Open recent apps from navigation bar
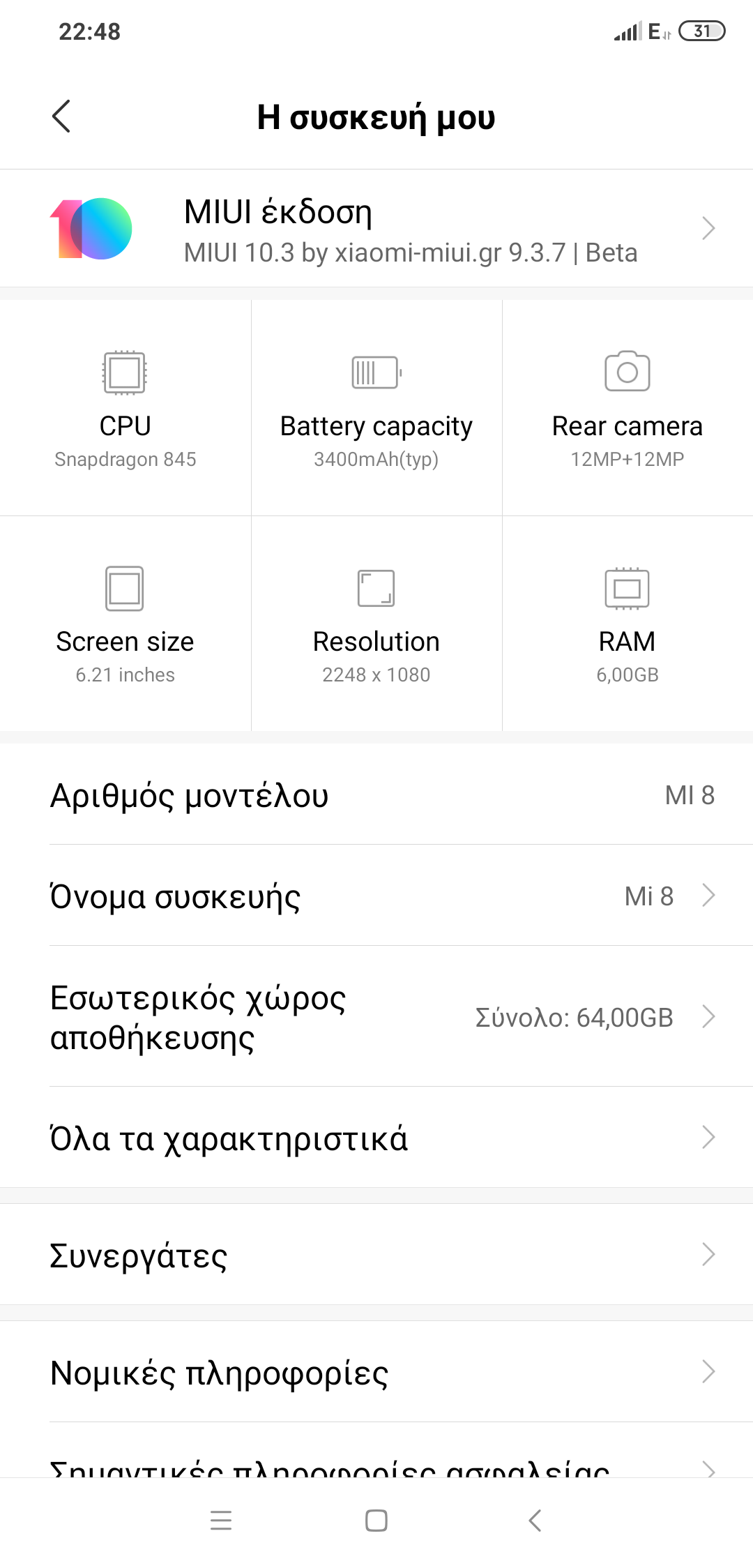 (221, 1521)
